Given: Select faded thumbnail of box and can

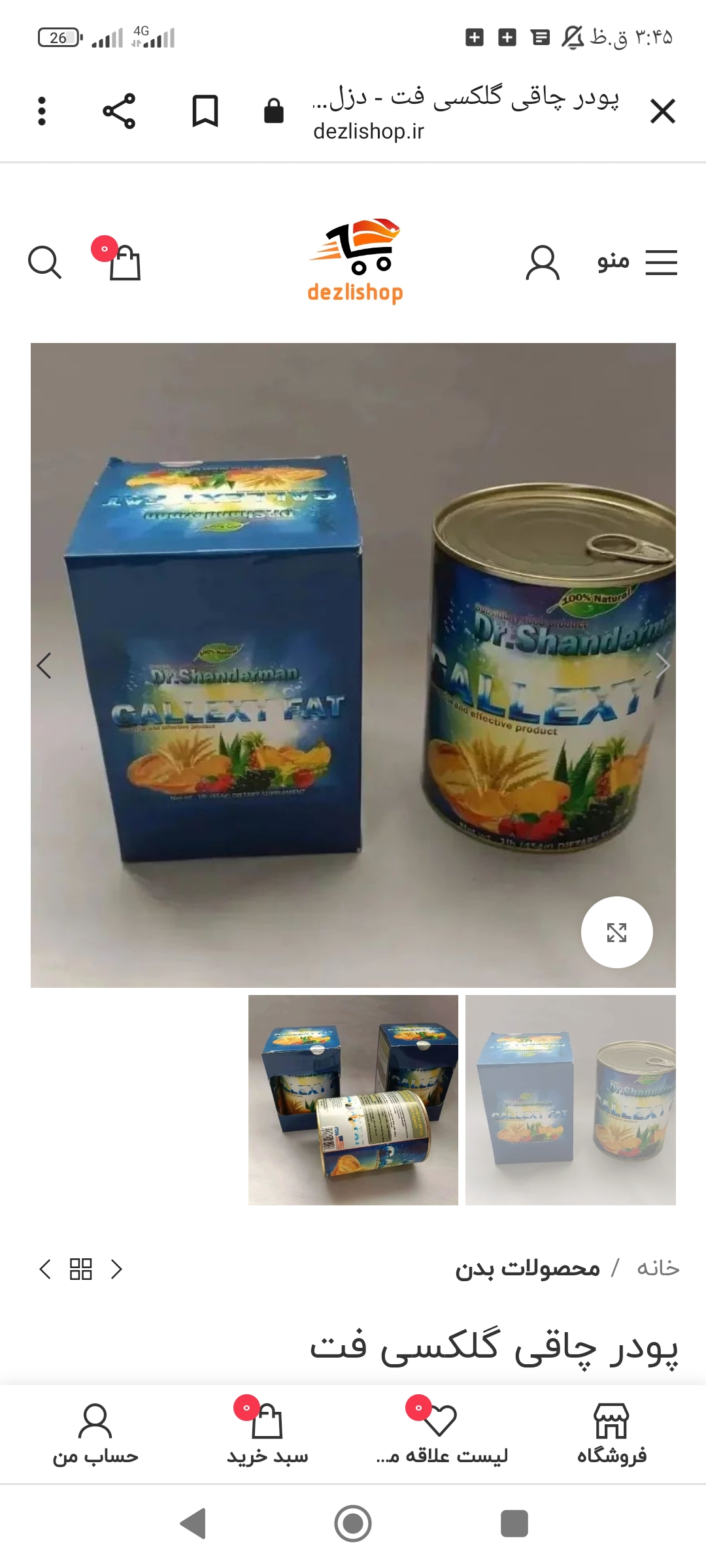Looking at the screenshot, I should tap(570, 1100).
